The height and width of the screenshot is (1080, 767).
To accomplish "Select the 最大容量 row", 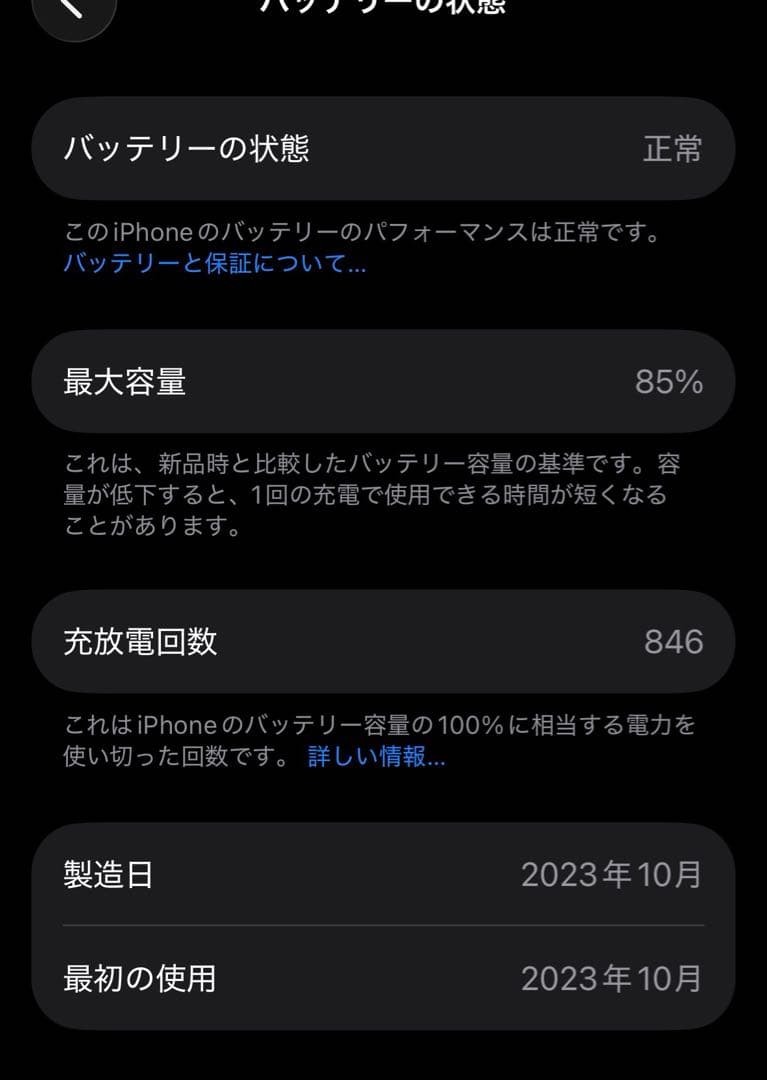I will [383, 381].
